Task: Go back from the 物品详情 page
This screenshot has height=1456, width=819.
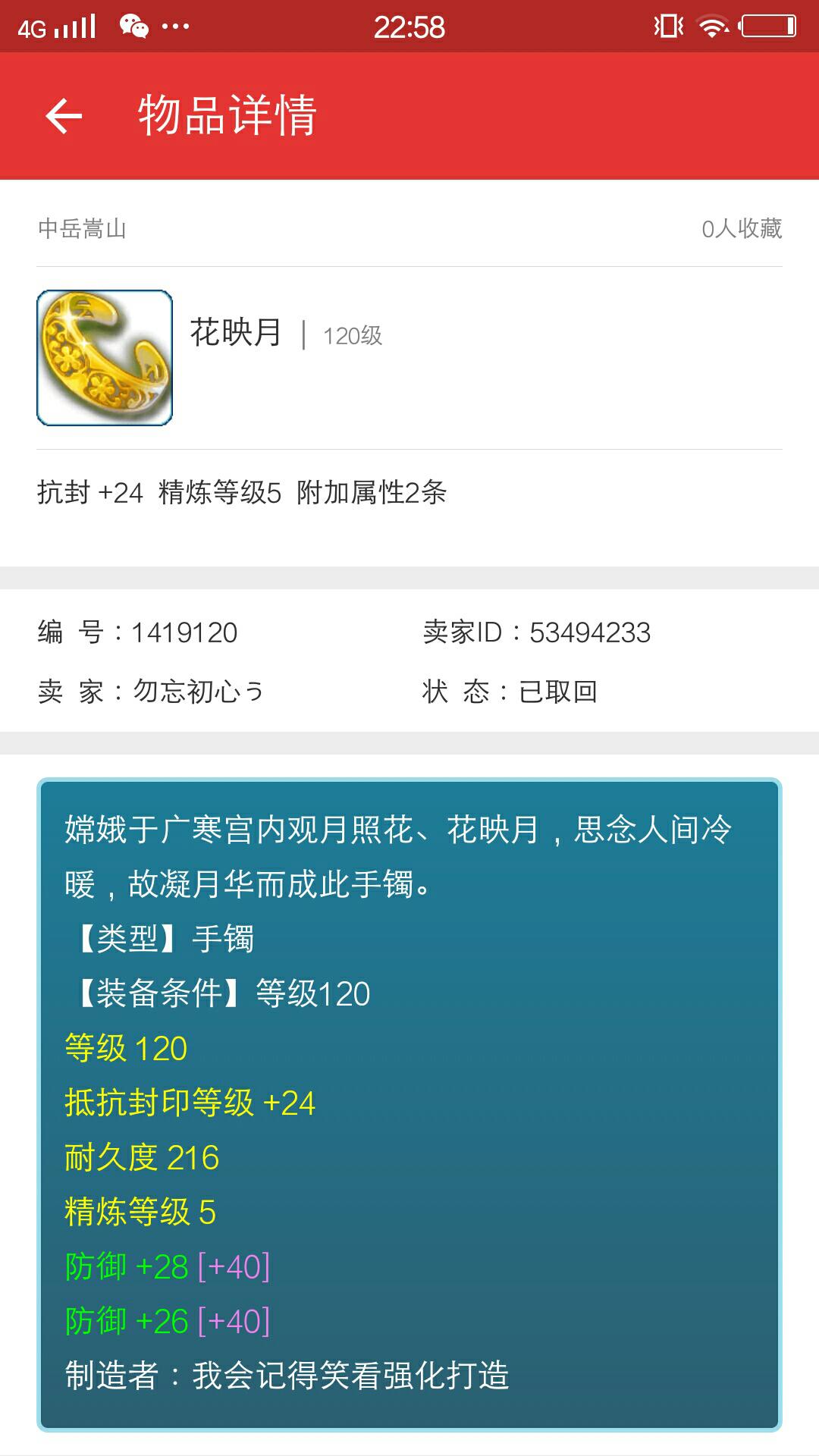Action: tap(64, 116)
